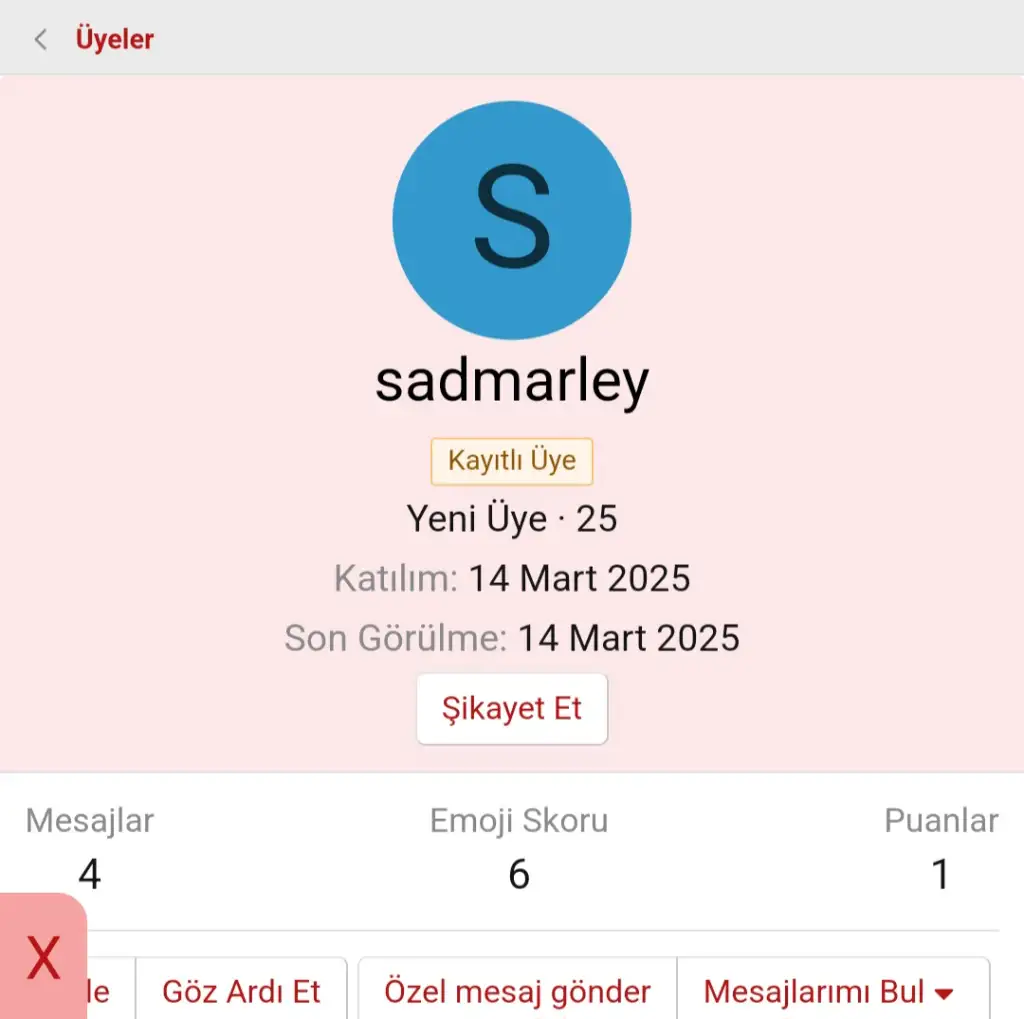This screenshot has height=1019, width=1024.
Task: Open sadmarley's profile avatar
Action: pos(511,220)
